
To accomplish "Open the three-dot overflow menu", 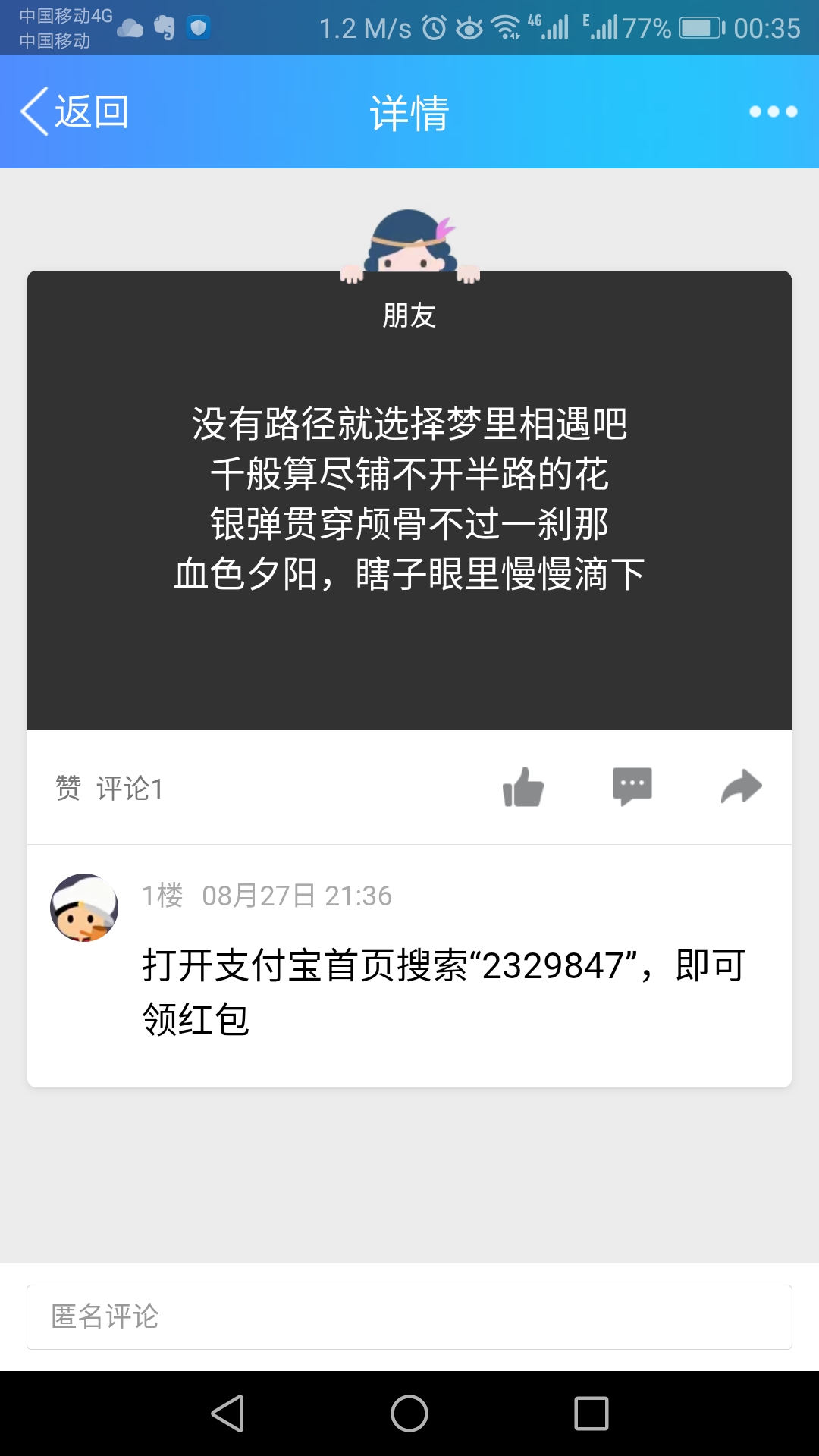I will click(773, 112).
